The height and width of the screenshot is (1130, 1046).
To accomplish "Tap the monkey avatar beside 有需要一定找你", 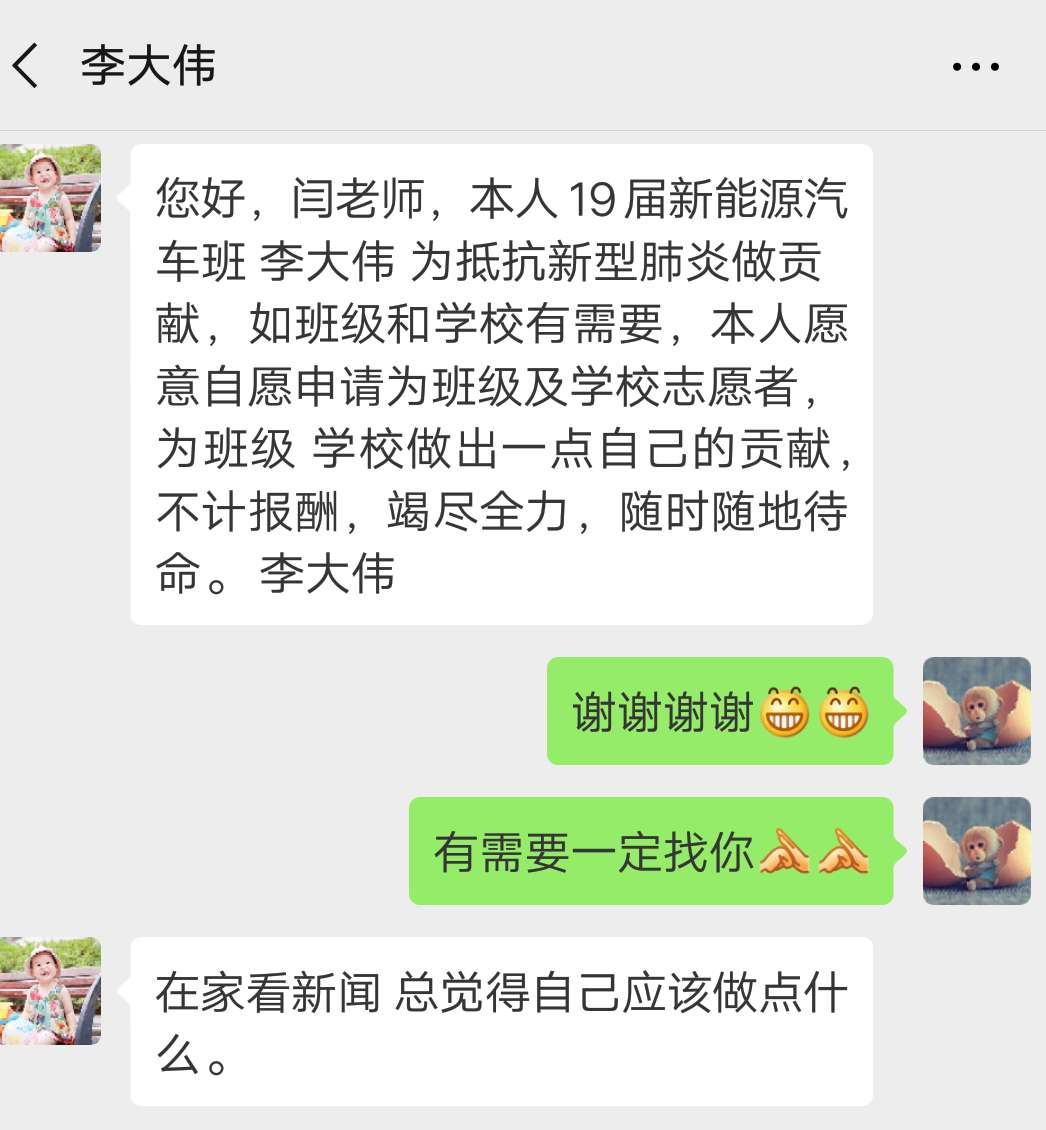I will [976, 851].
